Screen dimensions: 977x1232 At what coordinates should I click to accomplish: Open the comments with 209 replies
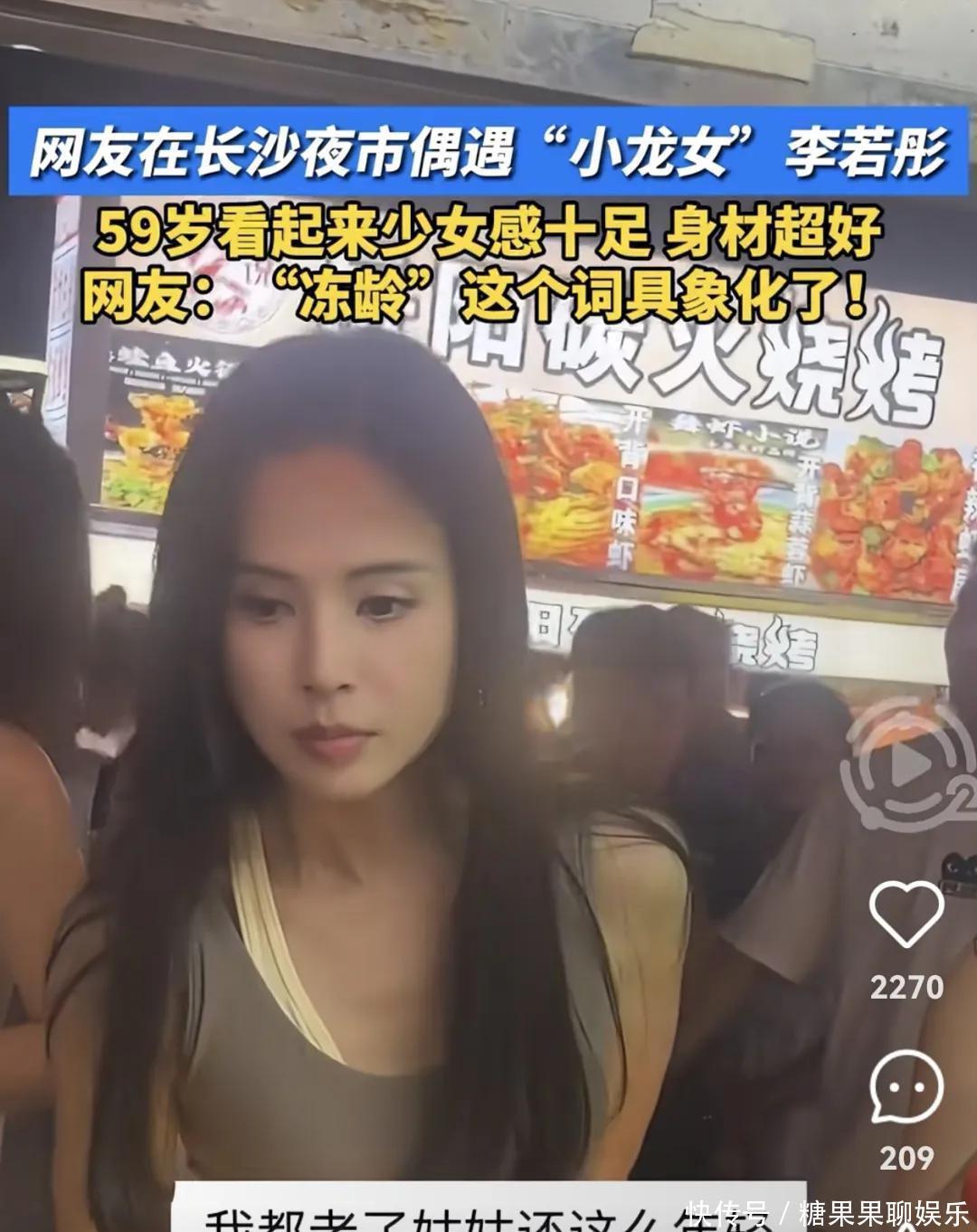pos(906,1088)
